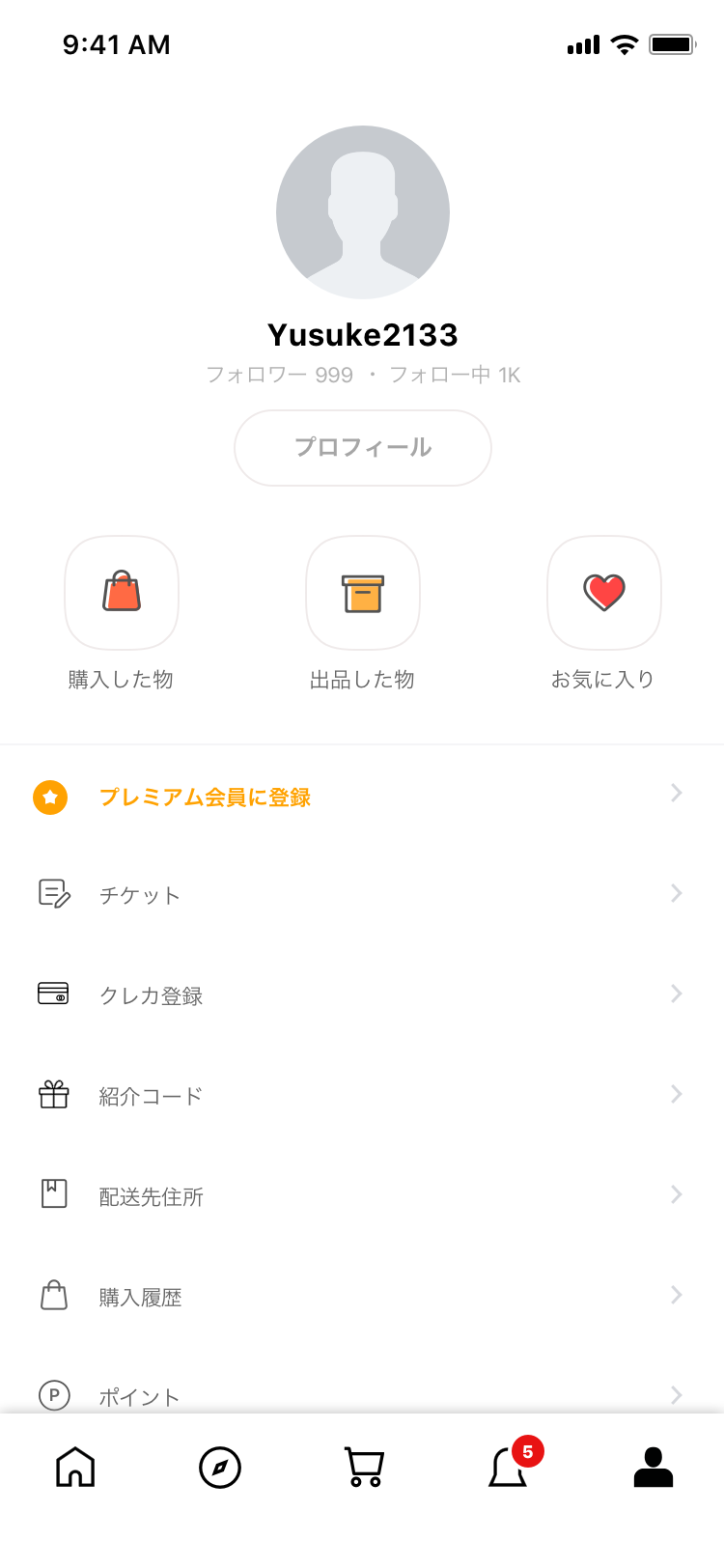This screenshot has width=724, height=1568.
Task: Tap the プロフィール button
Action: [363, 448]
